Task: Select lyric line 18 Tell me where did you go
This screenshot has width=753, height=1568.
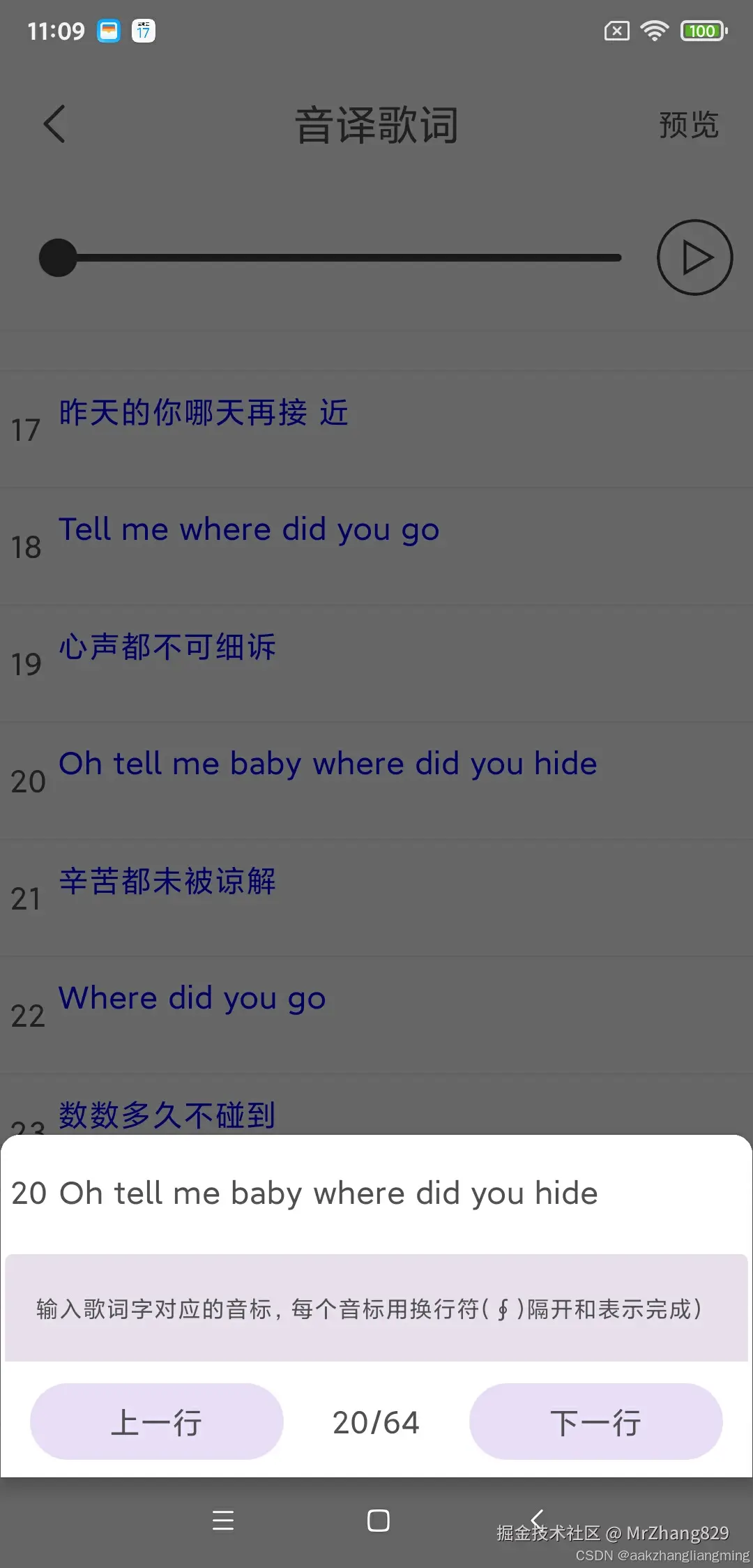Action: click(x=249, y=530)
